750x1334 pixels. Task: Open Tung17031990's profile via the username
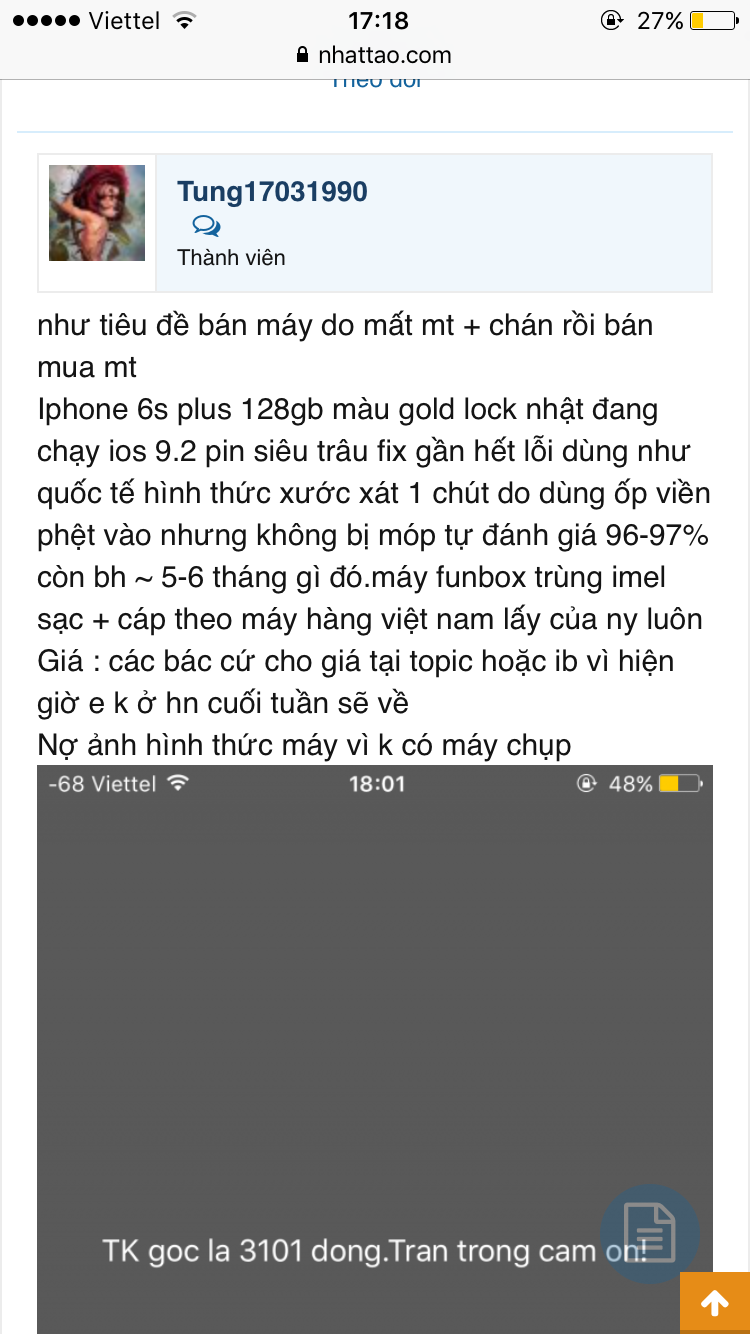coord(272,191)
